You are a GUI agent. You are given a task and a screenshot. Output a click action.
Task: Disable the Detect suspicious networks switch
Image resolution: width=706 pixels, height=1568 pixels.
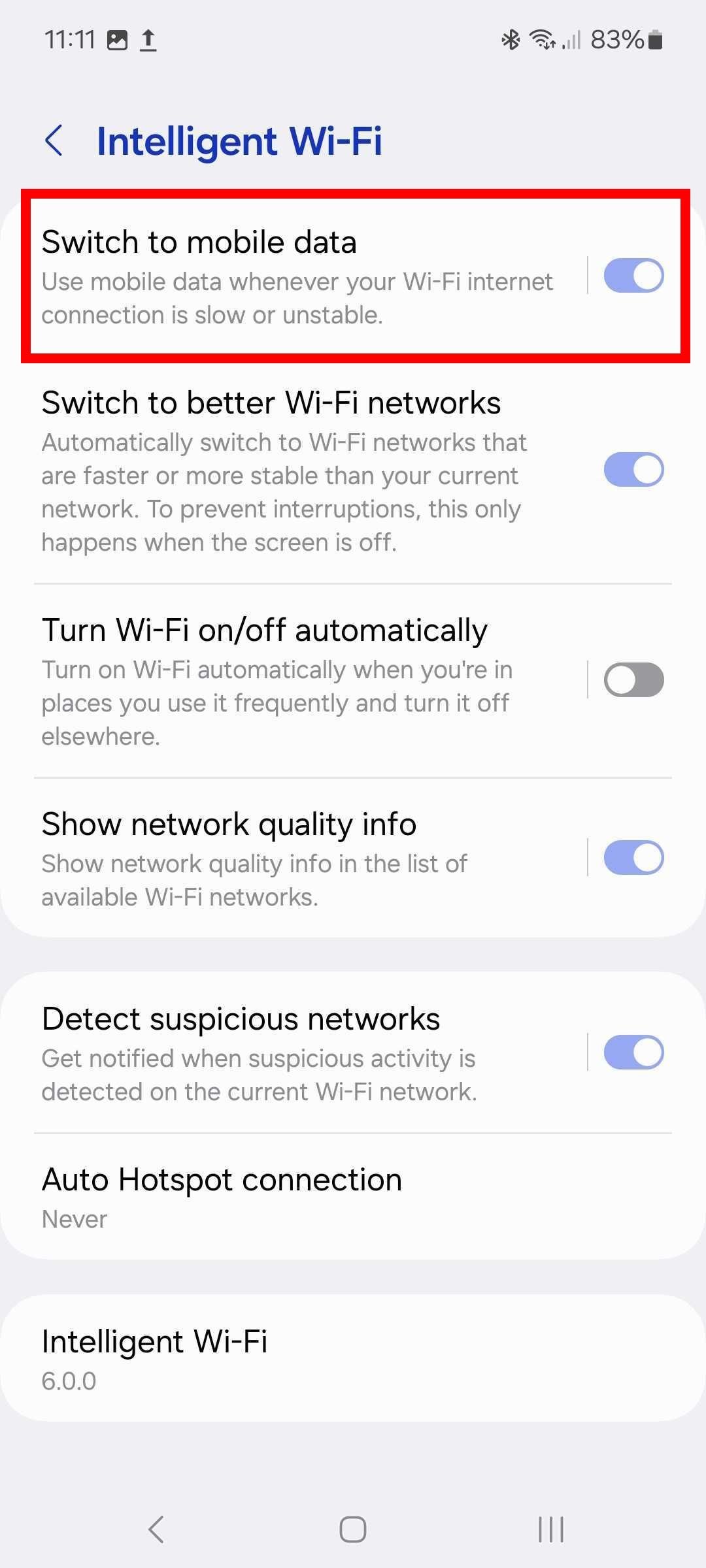(x=633, y=1052)
